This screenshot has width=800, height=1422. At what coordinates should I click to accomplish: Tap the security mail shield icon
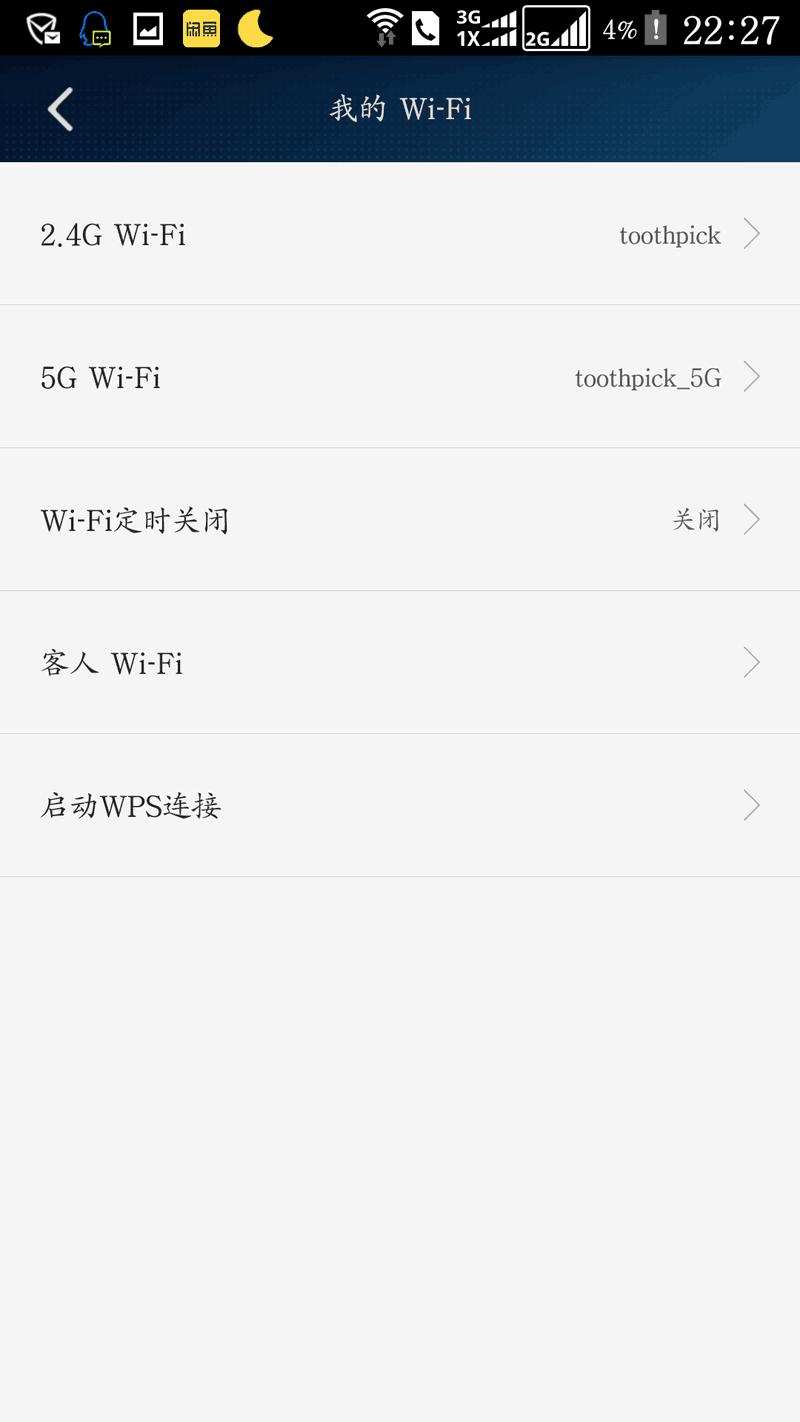42,28
